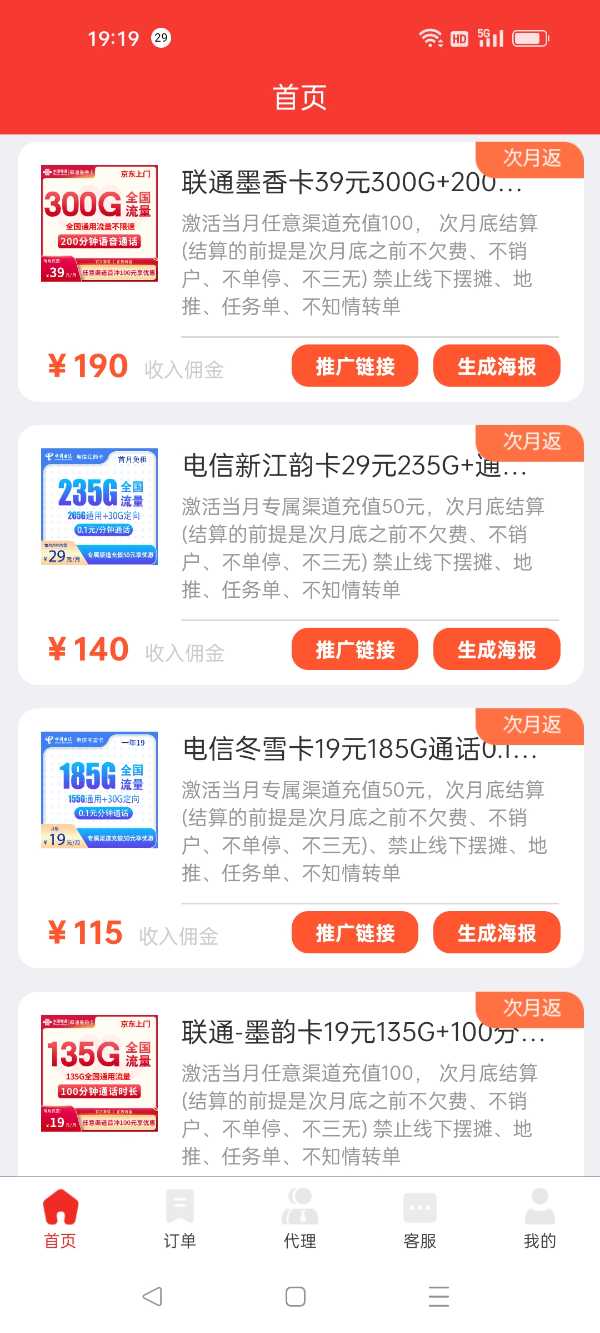Image resolution: width=600 pixels, height=1333 pixels.
Task: Switch to the 订单 tab
Action: pyautogui.click(x=180, y=1219)
